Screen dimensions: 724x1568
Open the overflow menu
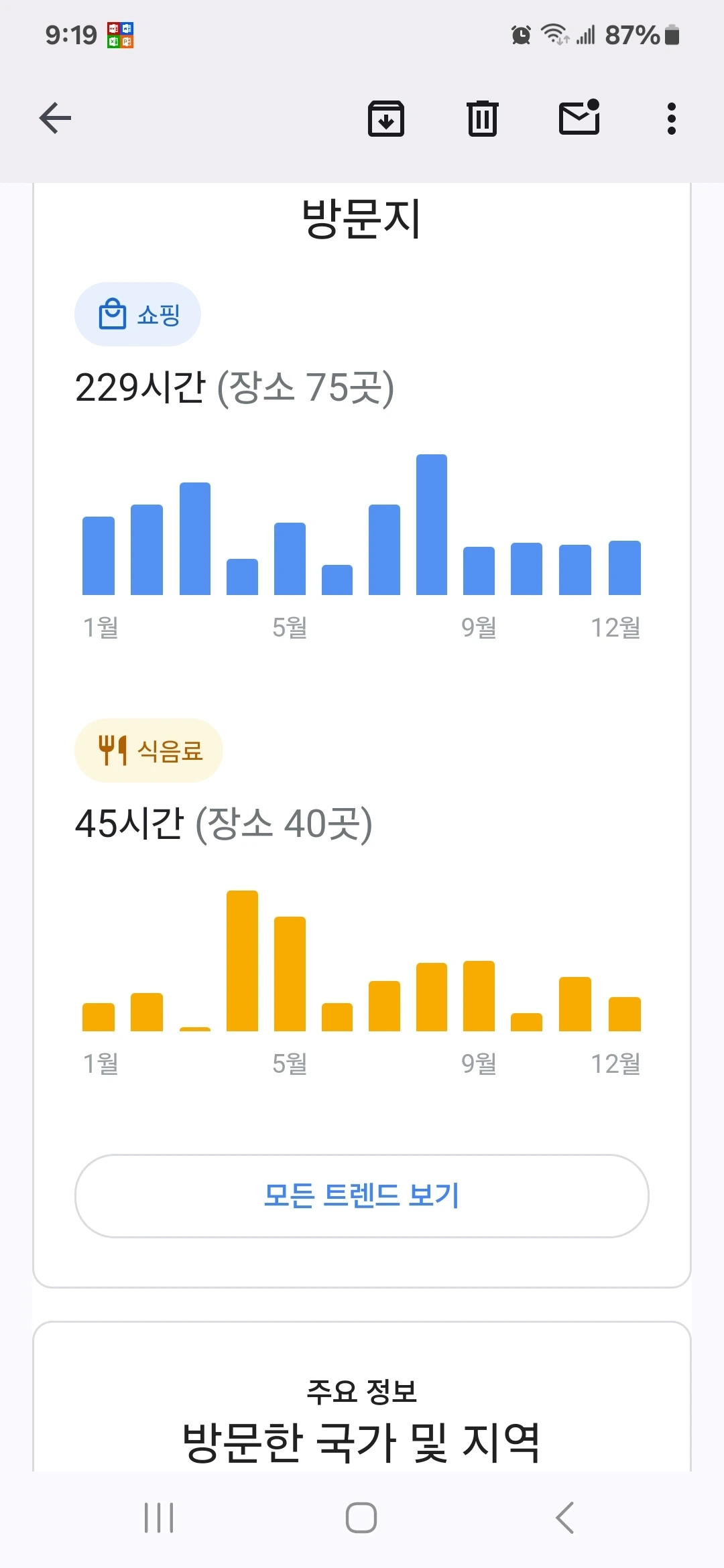pyautogui.click(x=671, y=119)
